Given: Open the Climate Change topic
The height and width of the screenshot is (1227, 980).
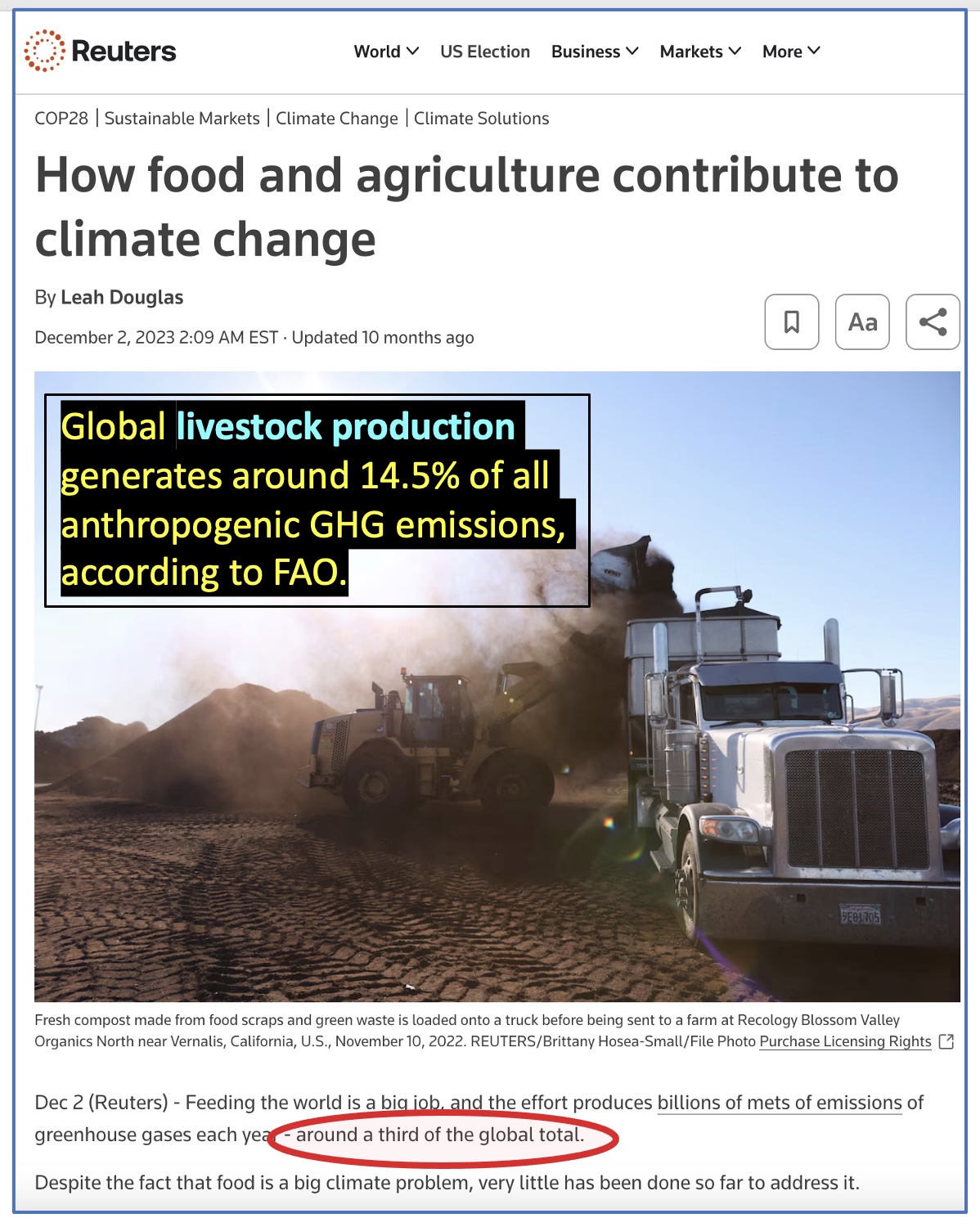Looking at the screenshot, I should click(x=336, y=119).
